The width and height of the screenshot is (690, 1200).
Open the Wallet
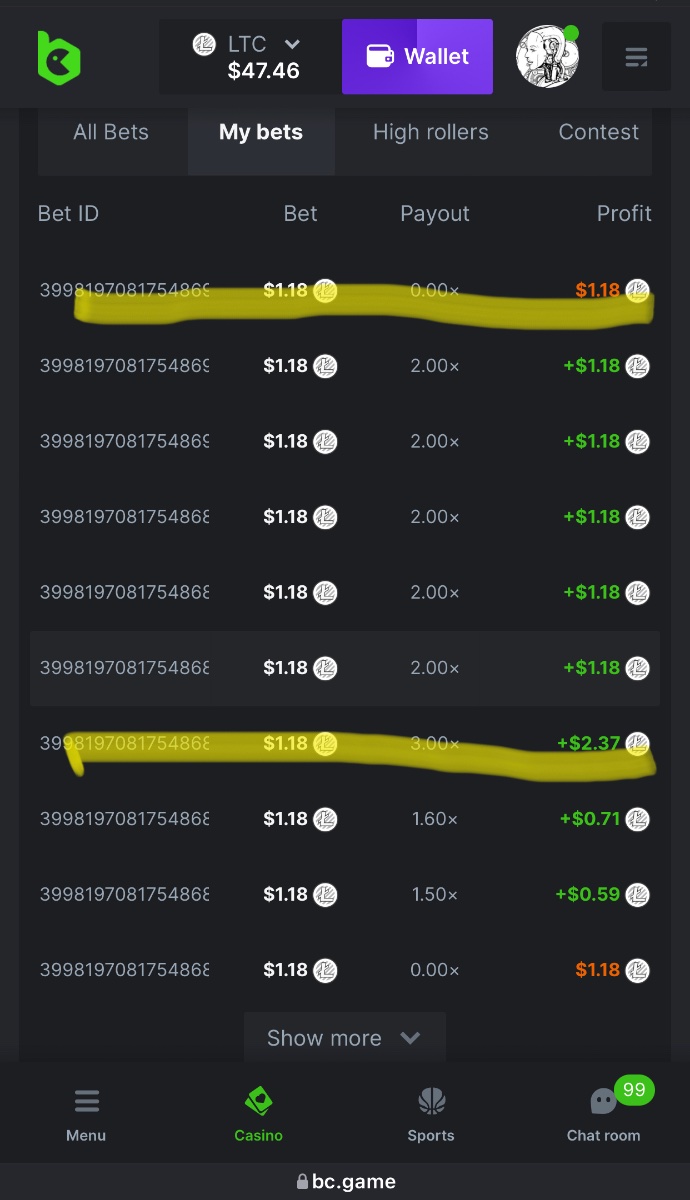click(x=417, y=57)
